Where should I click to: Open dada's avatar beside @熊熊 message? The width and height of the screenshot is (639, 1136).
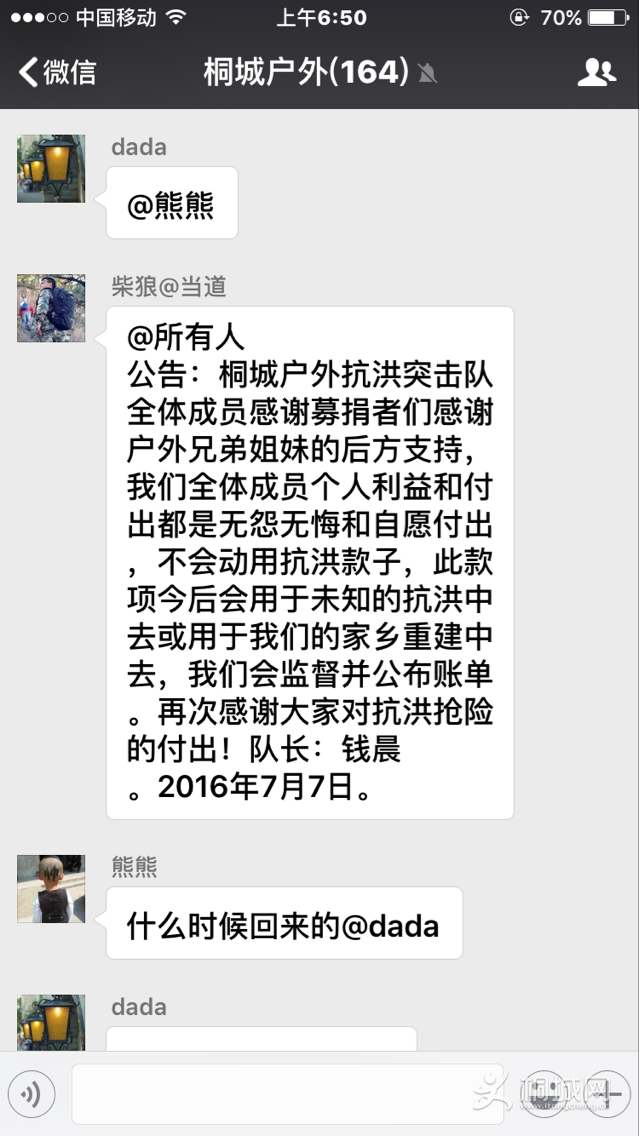51,168
